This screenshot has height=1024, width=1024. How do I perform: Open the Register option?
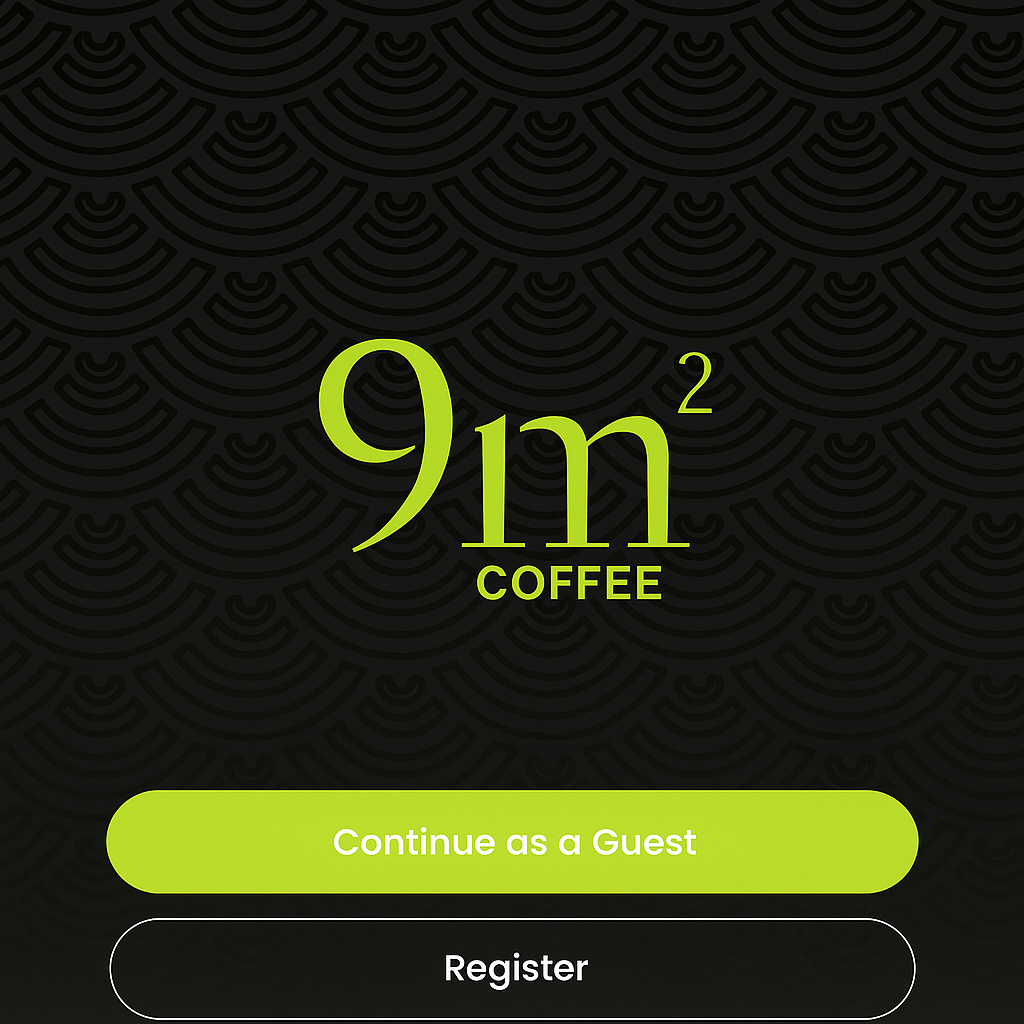pyautogui.click(x=512, y=968)
